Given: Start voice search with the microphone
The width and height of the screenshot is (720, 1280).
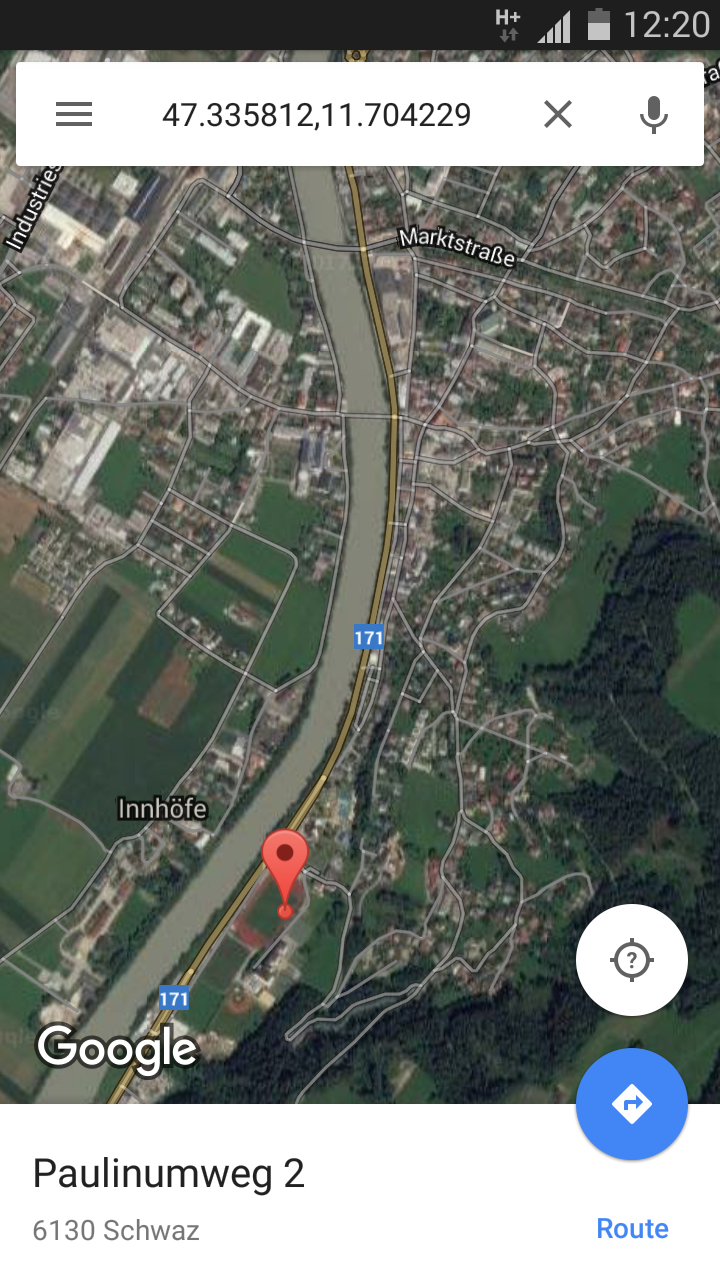Looking at the screenshot, I should (x=654, y=115).
